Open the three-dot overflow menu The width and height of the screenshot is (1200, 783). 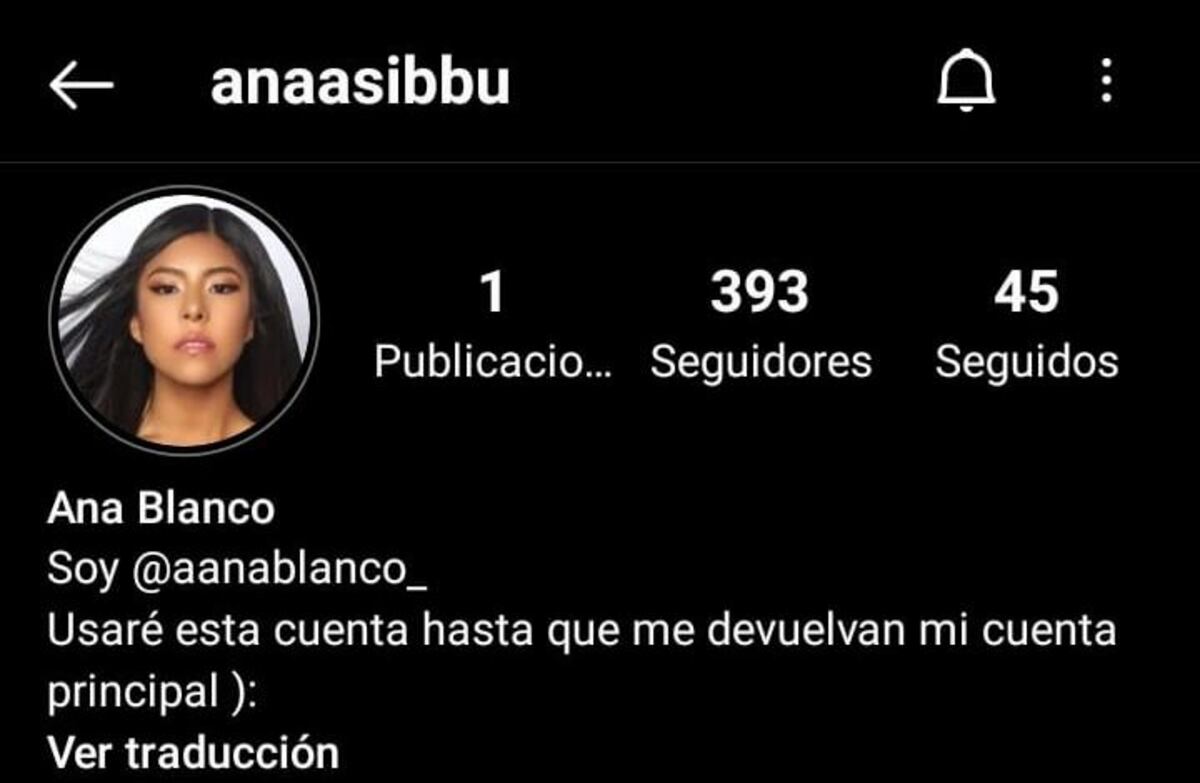pyautogui.click(x=1106, y=81)
